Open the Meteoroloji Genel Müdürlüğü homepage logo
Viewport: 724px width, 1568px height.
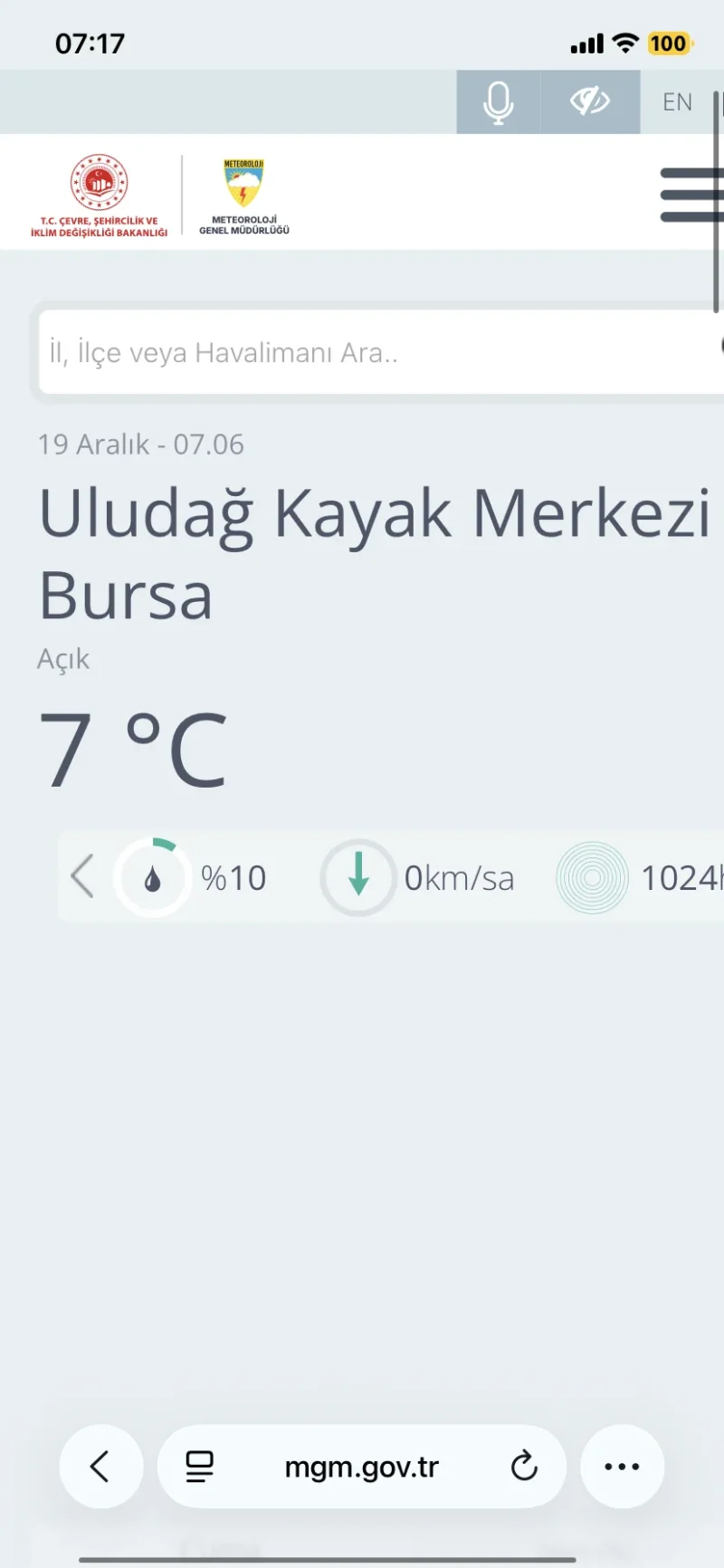tap(244, 196)
